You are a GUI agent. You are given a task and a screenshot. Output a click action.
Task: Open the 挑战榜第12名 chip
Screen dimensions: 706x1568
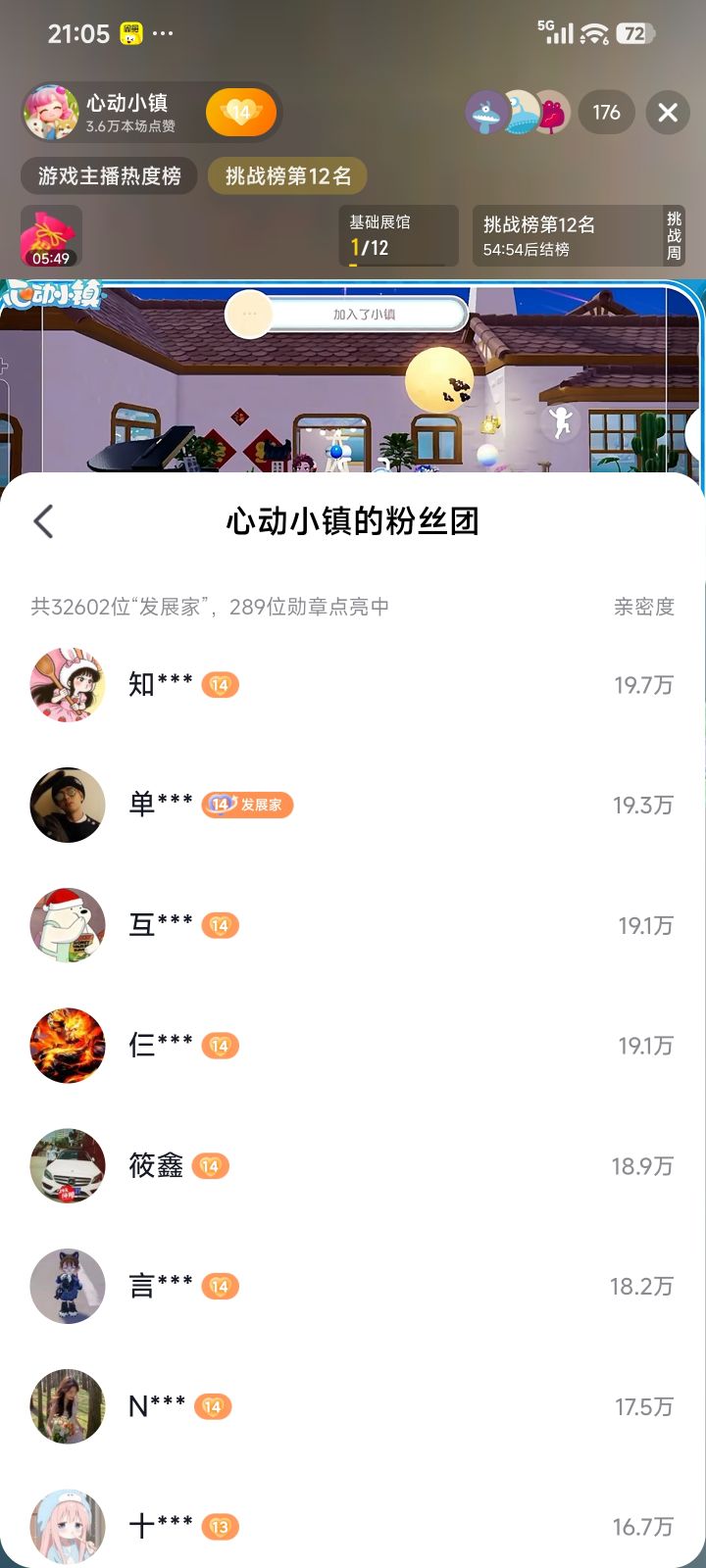tap(287, 176)
